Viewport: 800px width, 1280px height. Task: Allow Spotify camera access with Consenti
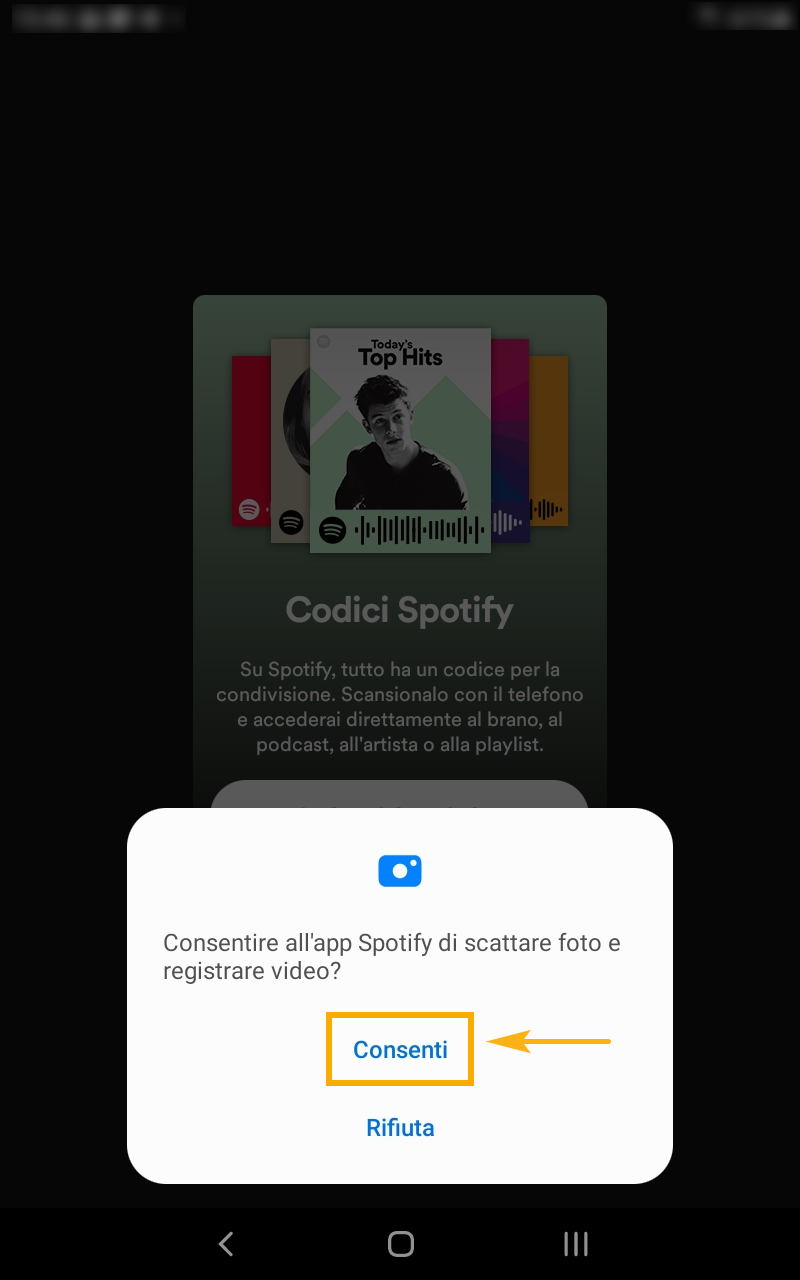[x=400, y=1050]
